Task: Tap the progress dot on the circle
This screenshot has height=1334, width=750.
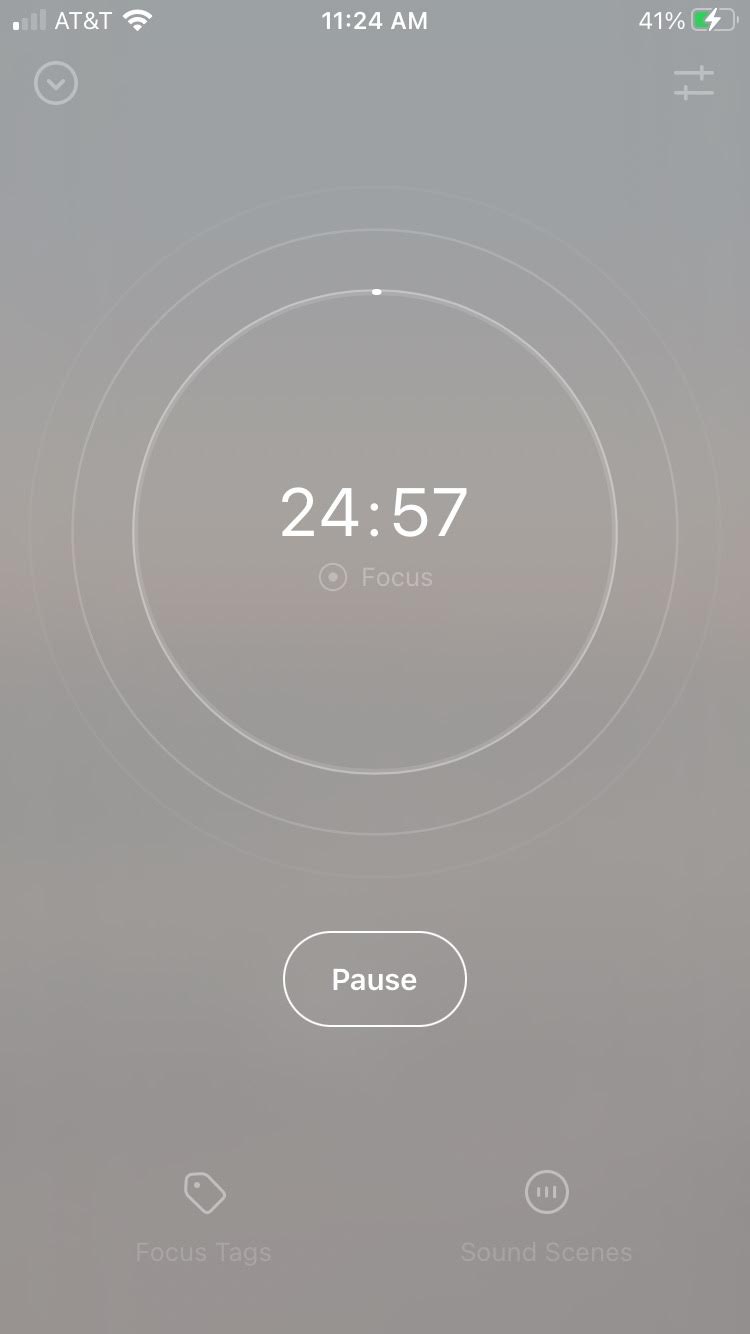Action: tap(377, 291)
